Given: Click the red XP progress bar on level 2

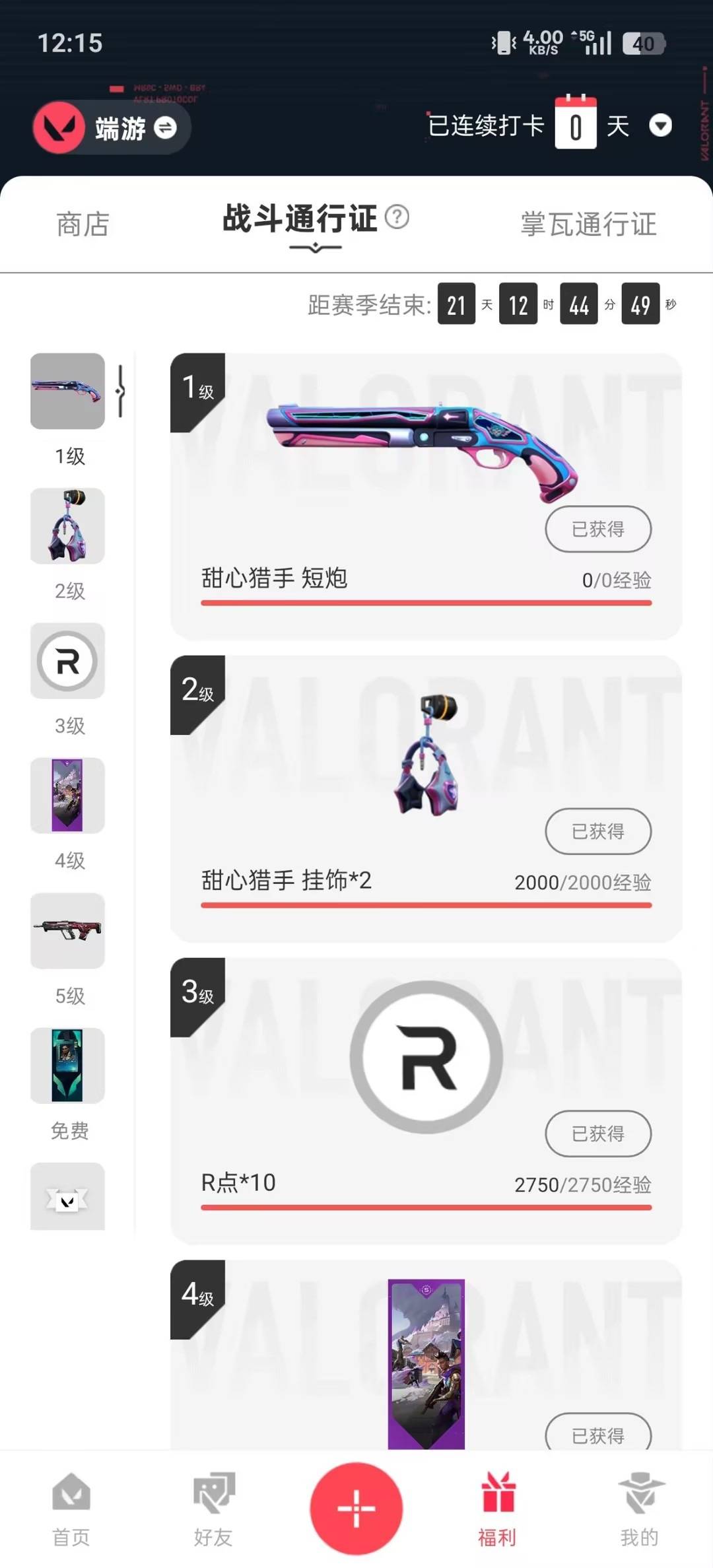Looking at the screenshot, I should point(426,906).
